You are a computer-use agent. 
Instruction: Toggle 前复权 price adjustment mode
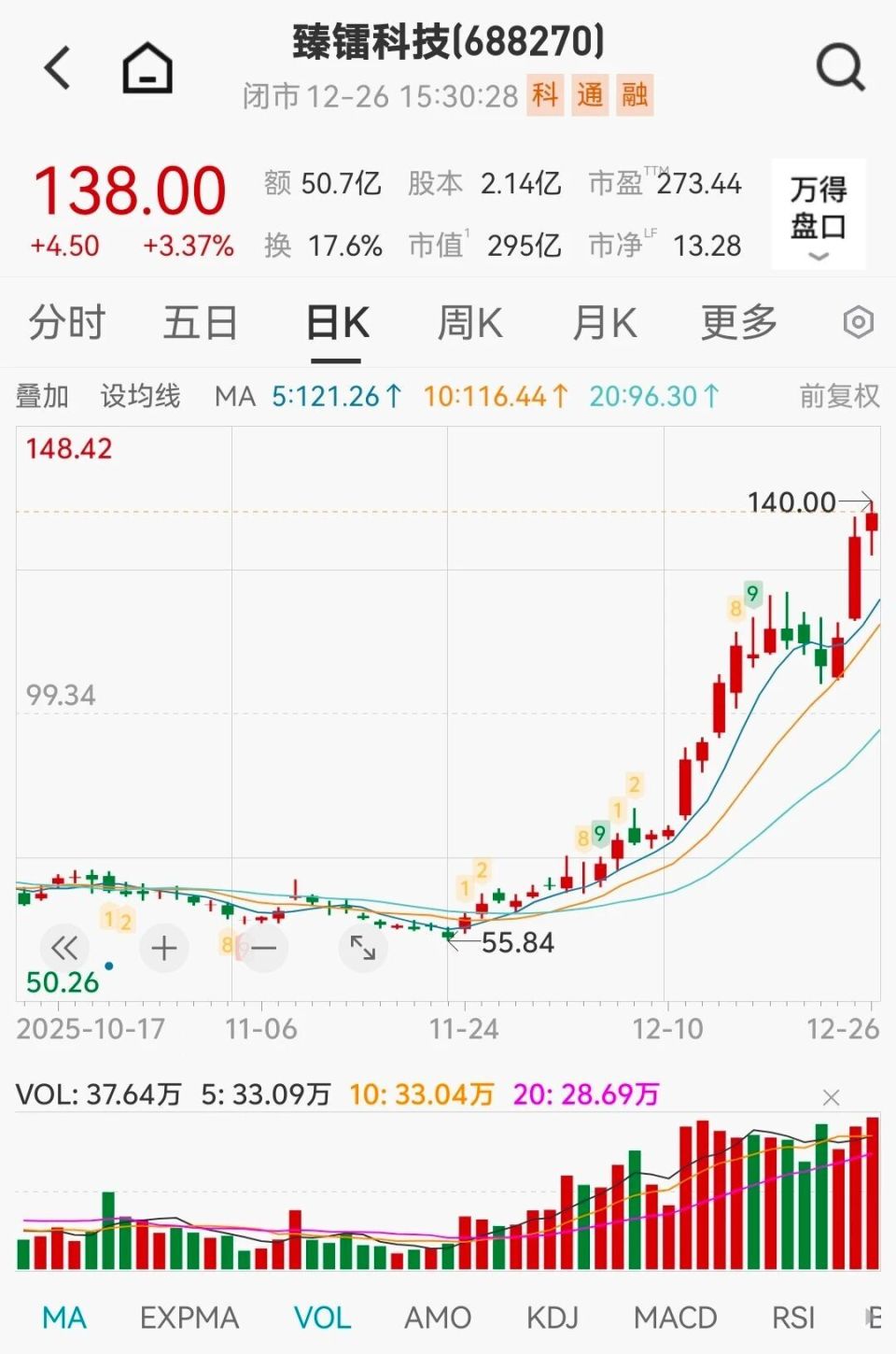tap(837, 396)
